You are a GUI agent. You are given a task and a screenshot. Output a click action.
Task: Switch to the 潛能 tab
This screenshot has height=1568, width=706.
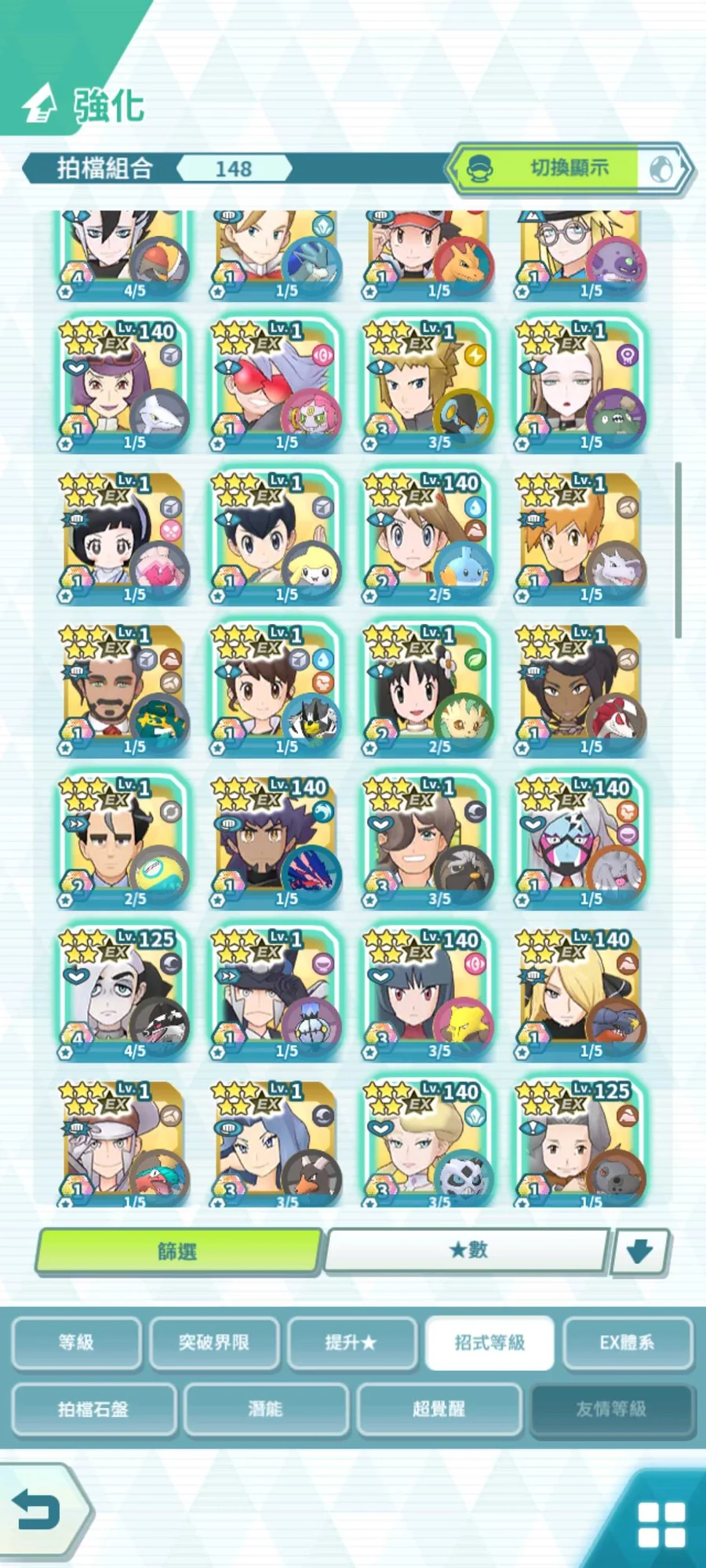click(266, 1409)
